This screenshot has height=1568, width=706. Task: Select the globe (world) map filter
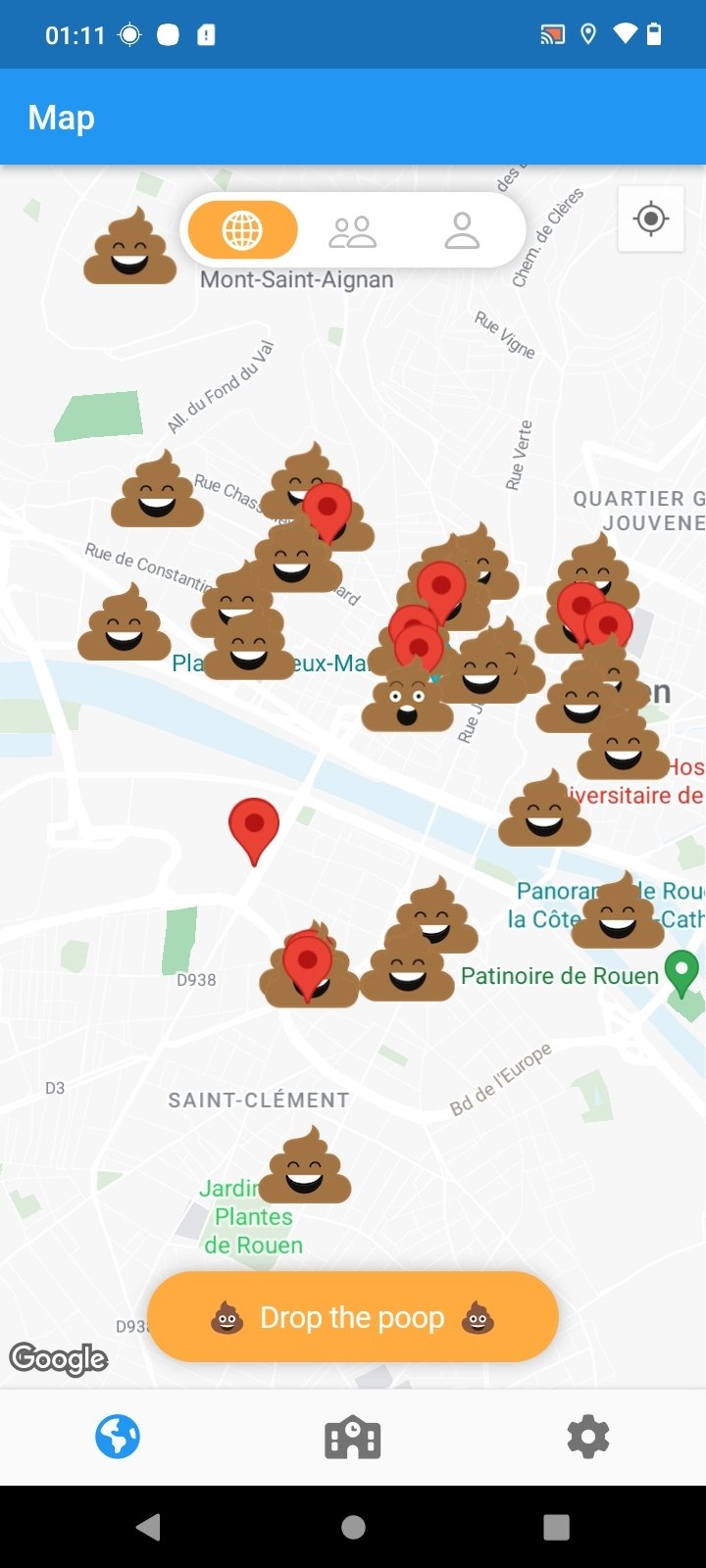point(242,231)
